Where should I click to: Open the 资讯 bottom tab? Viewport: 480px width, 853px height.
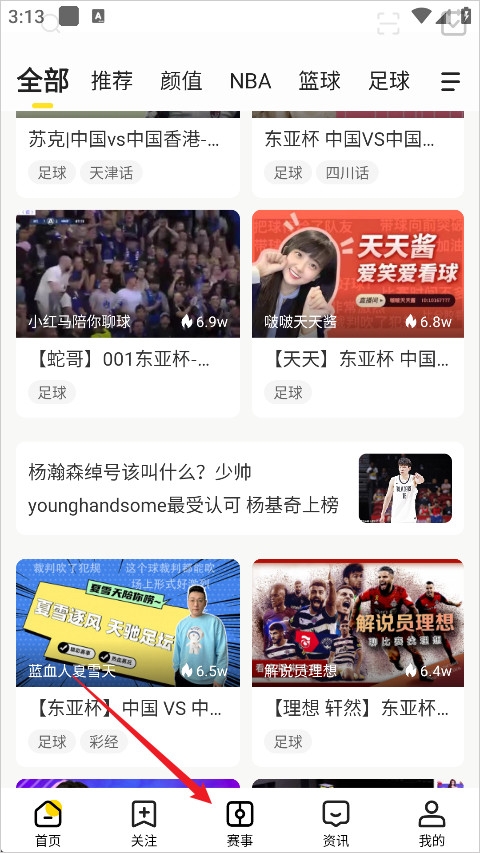[336, 823]
